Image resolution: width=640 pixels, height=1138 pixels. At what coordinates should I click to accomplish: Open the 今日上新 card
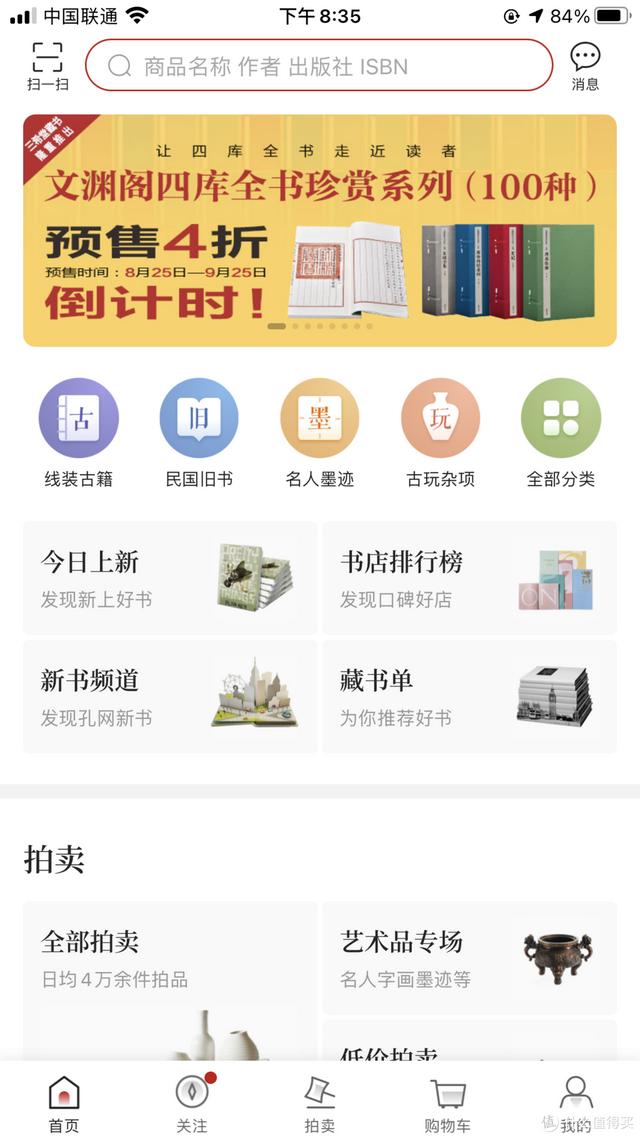click(170, 578)
